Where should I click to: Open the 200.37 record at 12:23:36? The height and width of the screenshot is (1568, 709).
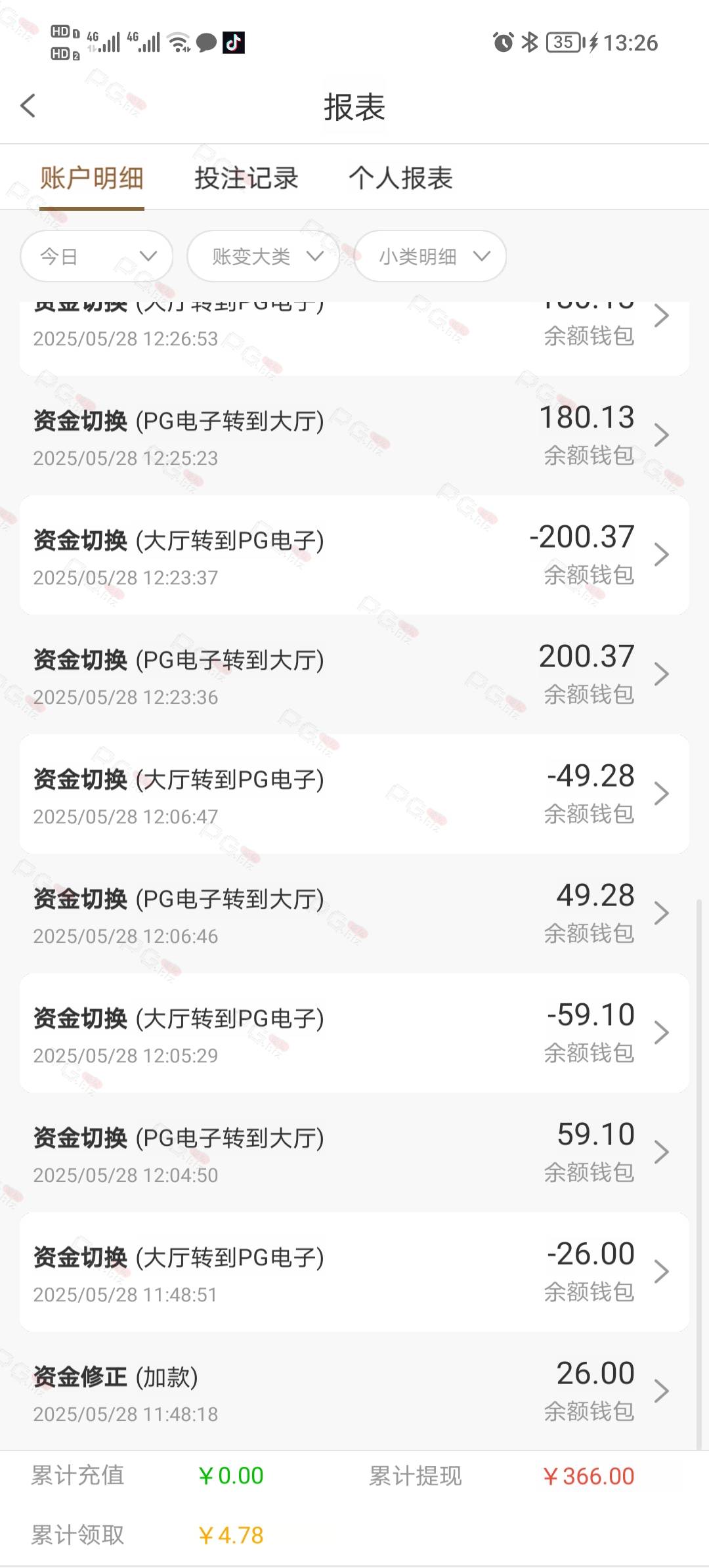point(354,674)
